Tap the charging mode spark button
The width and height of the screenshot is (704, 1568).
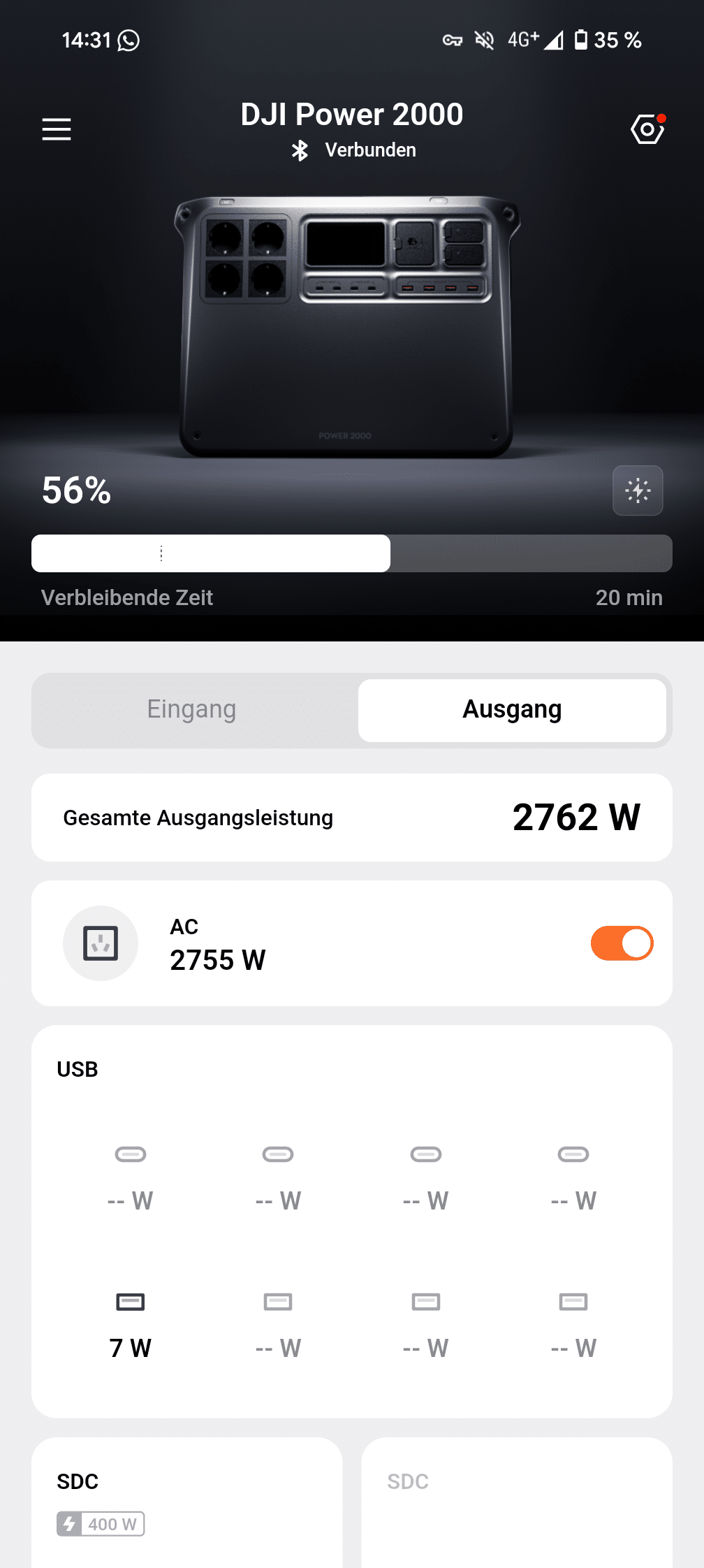[x=638, y=491]
